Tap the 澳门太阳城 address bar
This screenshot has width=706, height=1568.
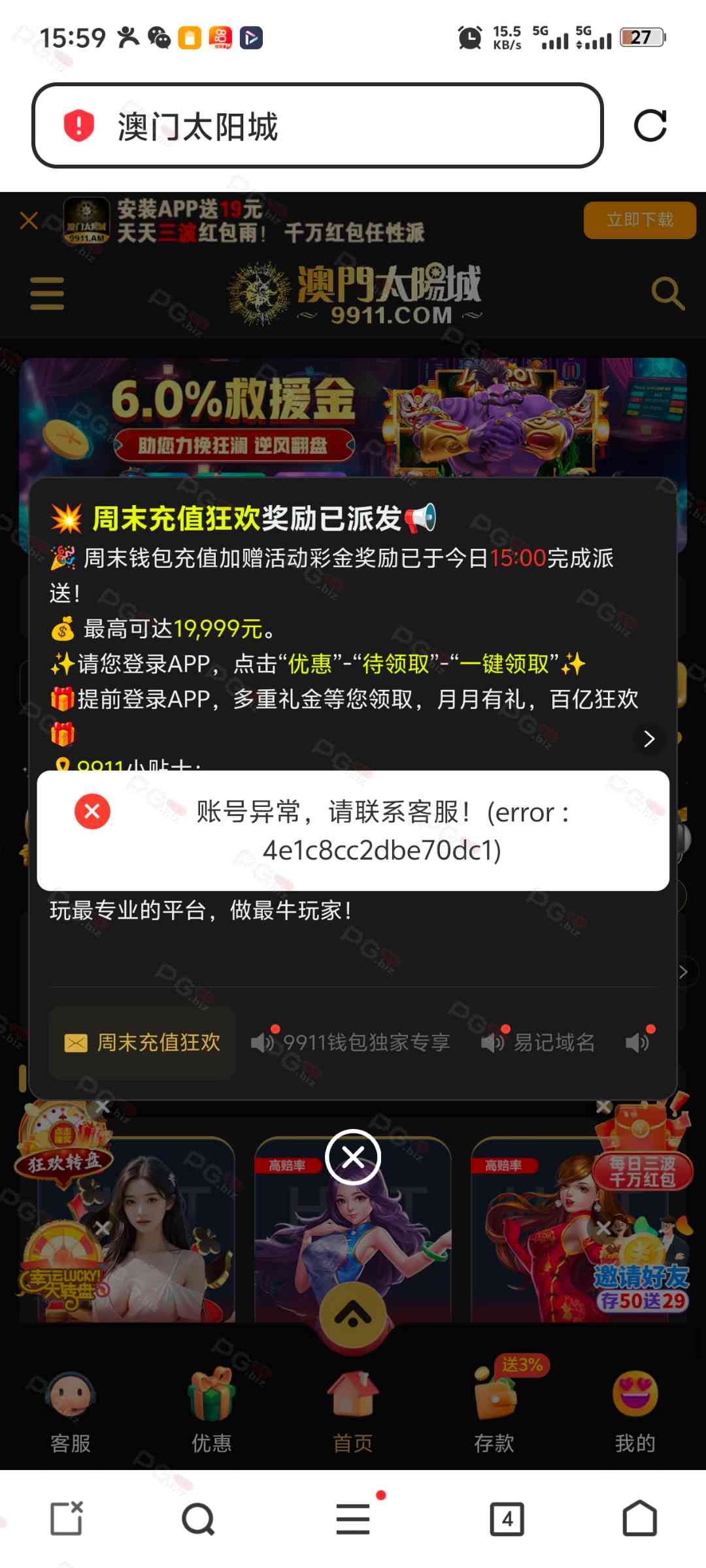click(317, 125)
